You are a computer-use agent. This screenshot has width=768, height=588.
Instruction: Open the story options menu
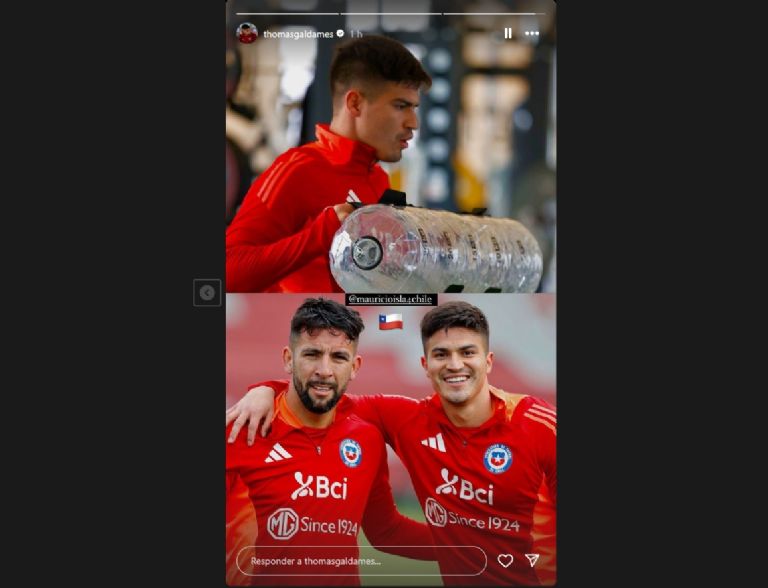coord(532,33)
